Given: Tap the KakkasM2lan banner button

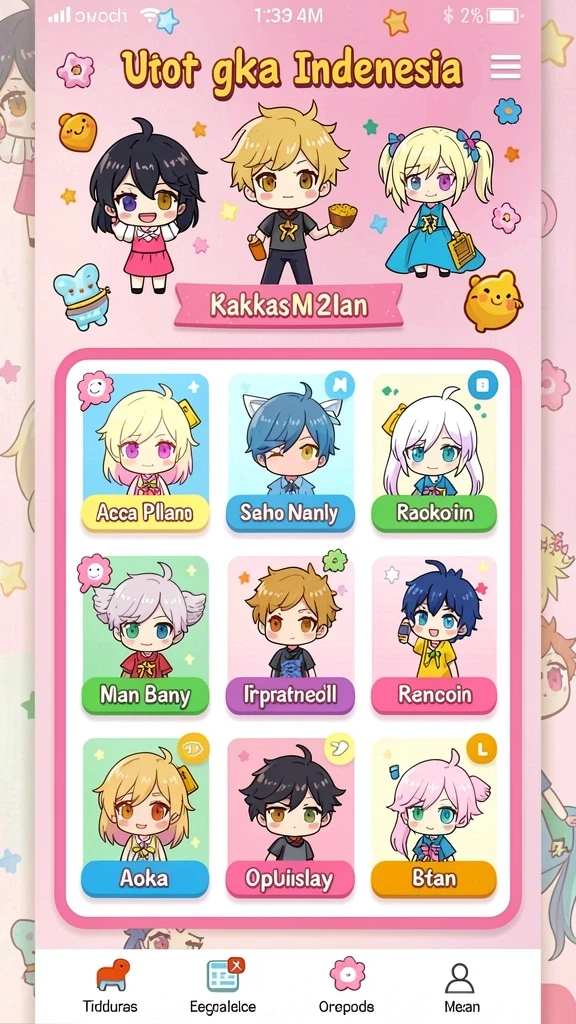Looking at the screenshot, I should (288, 305).
